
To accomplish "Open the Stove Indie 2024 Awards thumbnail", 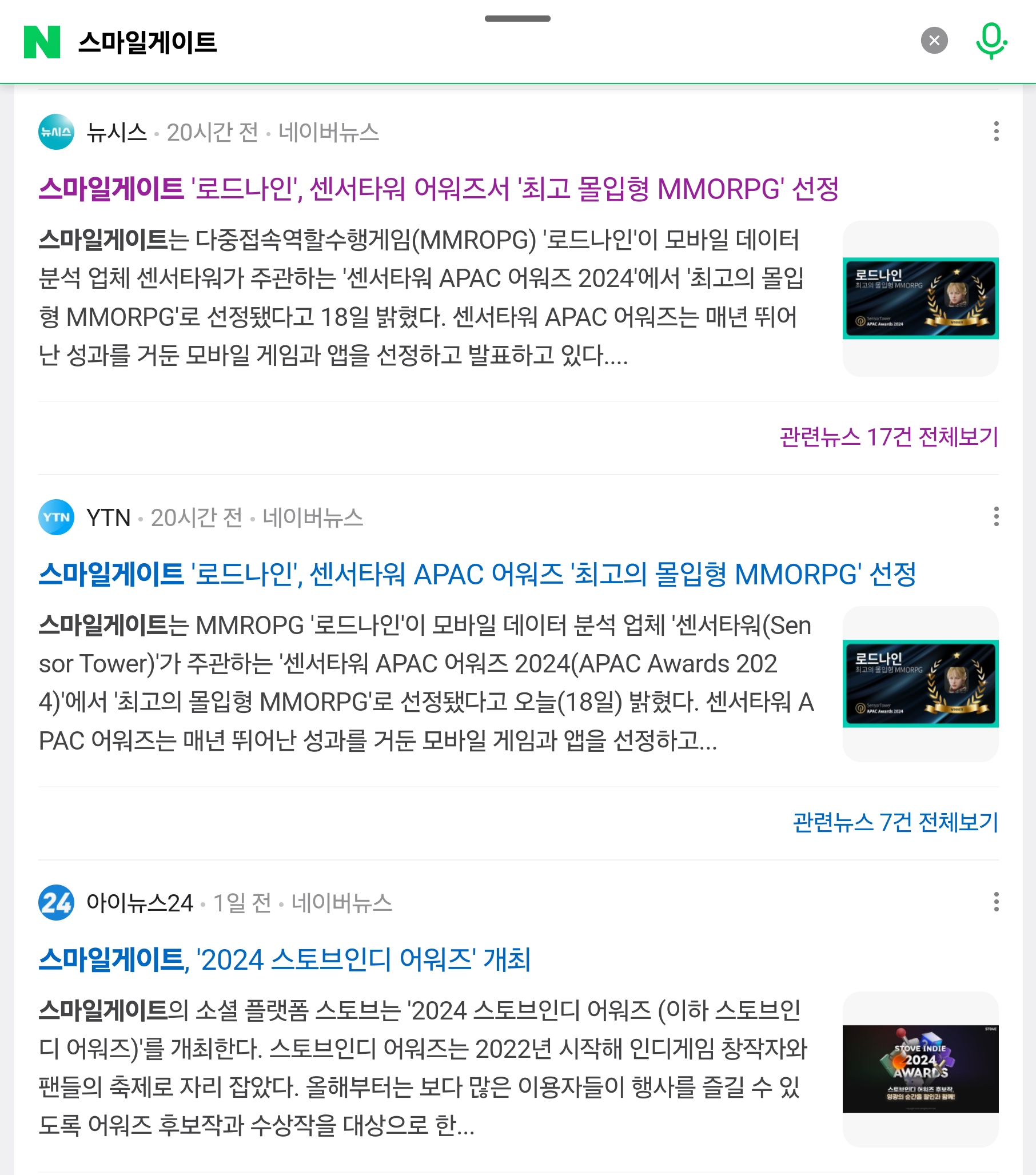I will 920,1069.
